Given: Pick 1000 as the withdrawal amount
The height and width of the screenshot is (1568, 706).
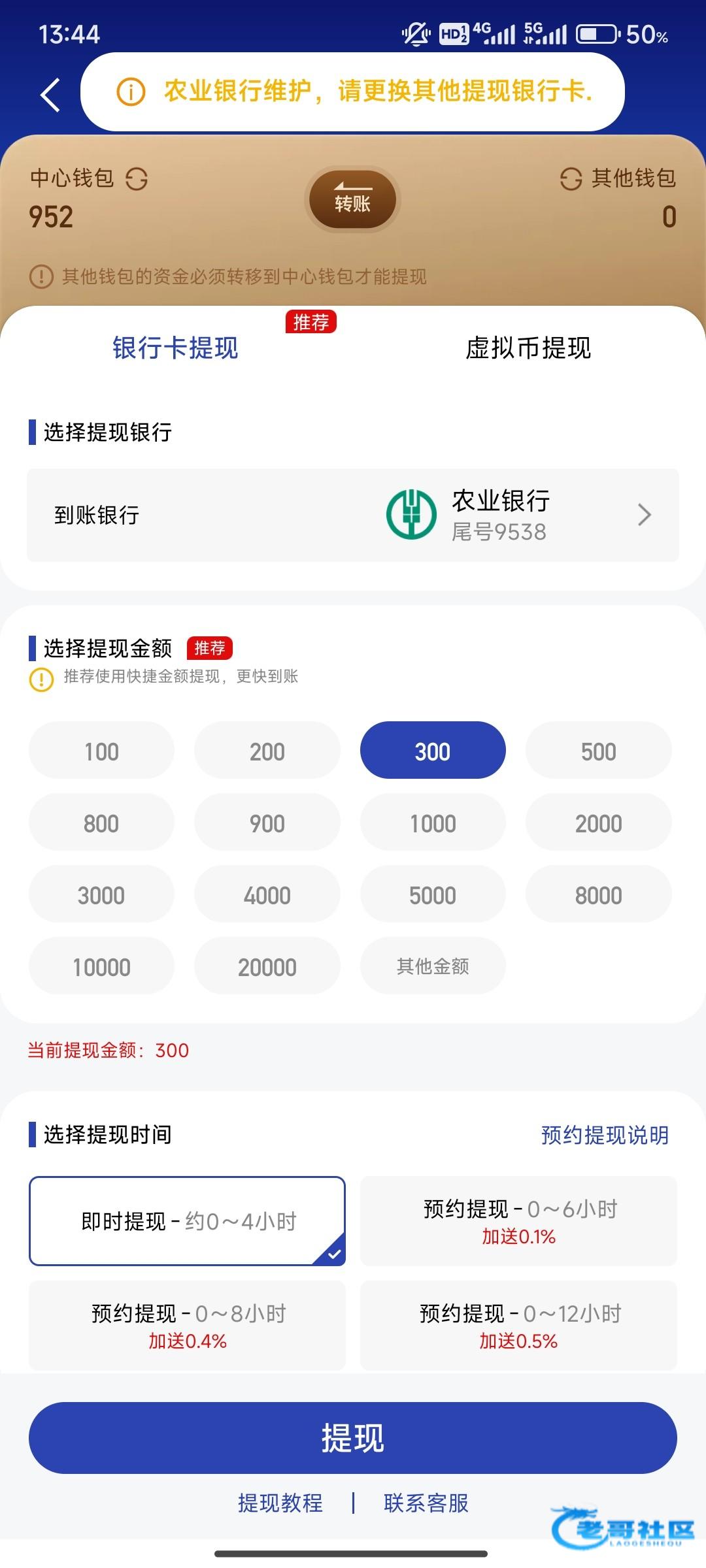Looking at the screenshot, I should (433, 823).
